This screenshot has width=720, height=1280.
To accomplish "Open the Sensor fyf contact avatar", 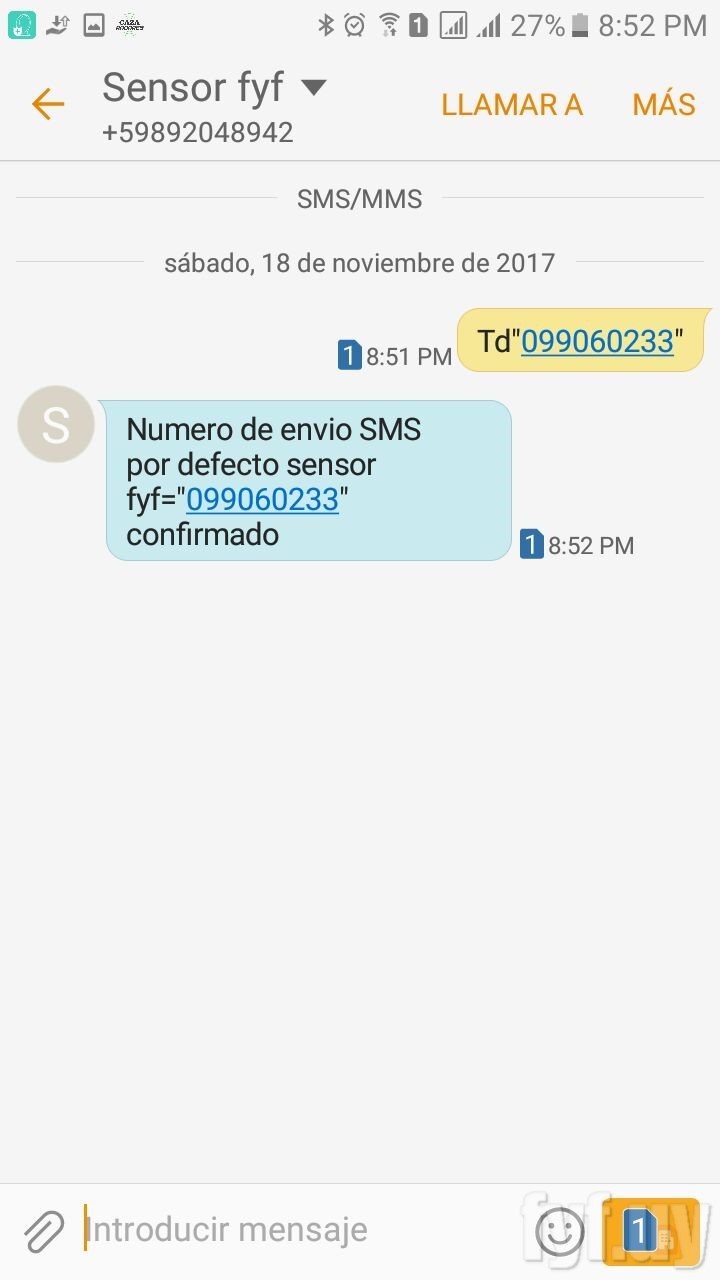I will click(56, 424).
